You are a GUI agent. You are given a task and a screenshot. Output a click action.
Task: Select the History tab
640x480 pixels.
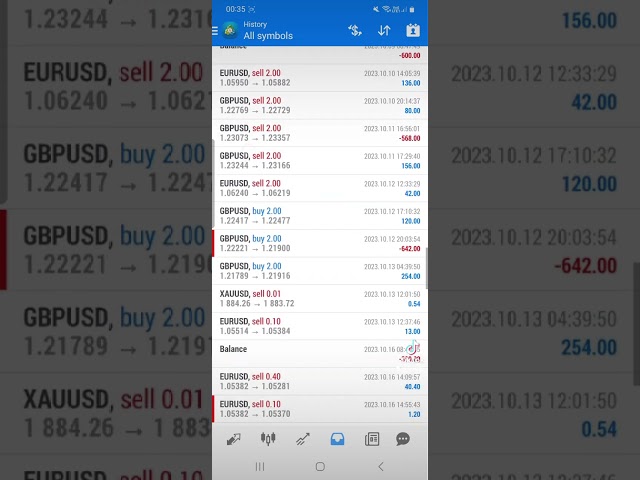click(337, 439)
